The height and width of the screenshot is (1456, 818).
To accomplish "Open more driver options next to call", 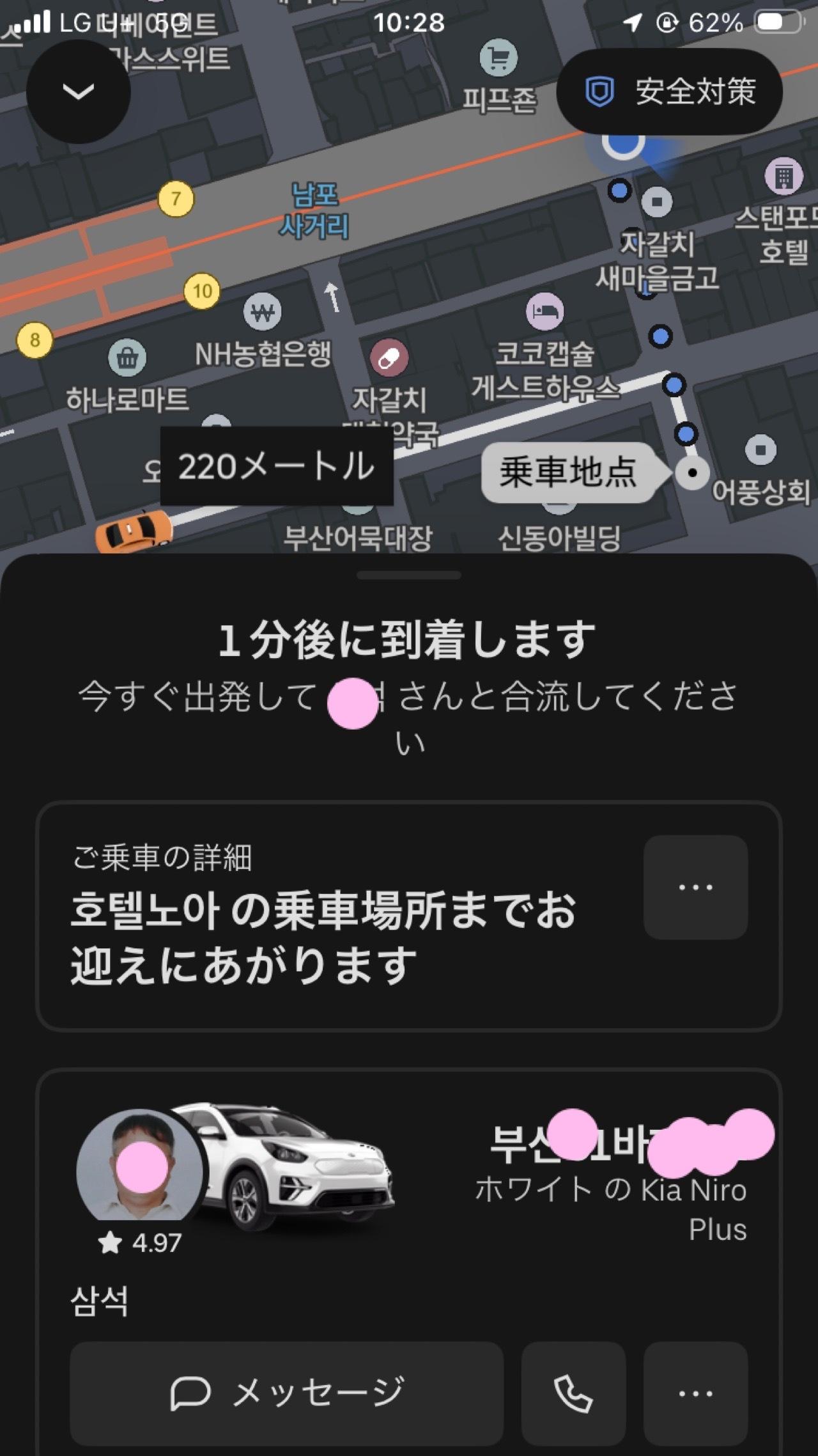I will point(695,1393).
